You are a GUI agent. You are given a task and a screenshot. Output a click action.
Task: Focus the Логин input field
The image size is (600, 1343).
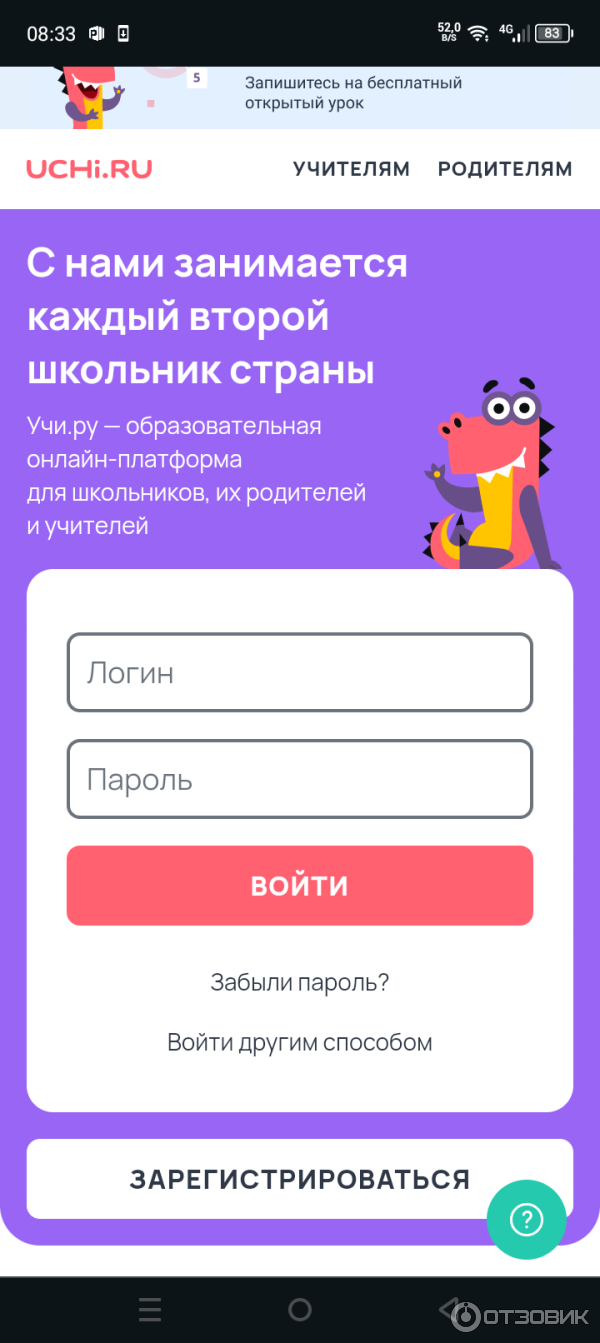(299, 672)
